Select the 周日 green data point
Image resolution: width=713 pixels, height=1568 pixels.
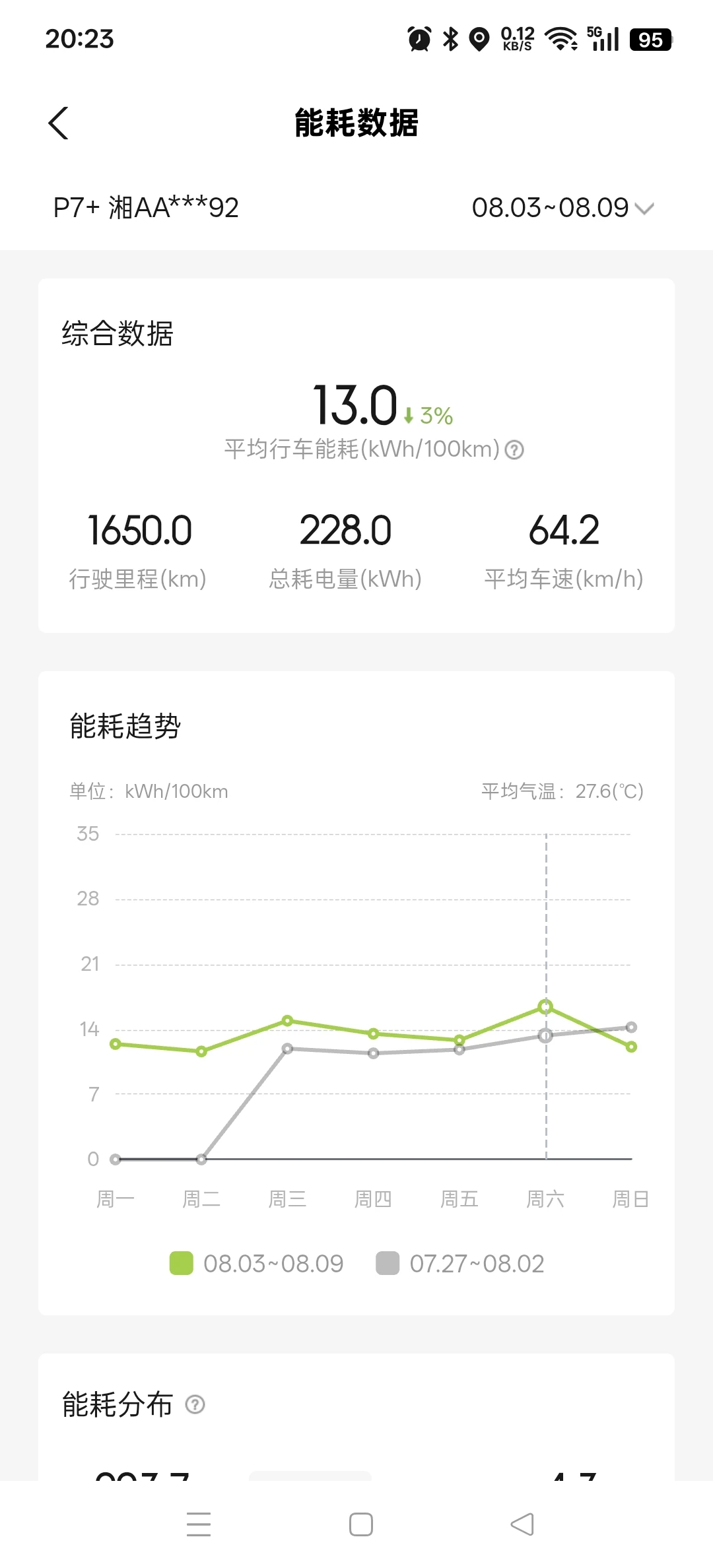631,1047
